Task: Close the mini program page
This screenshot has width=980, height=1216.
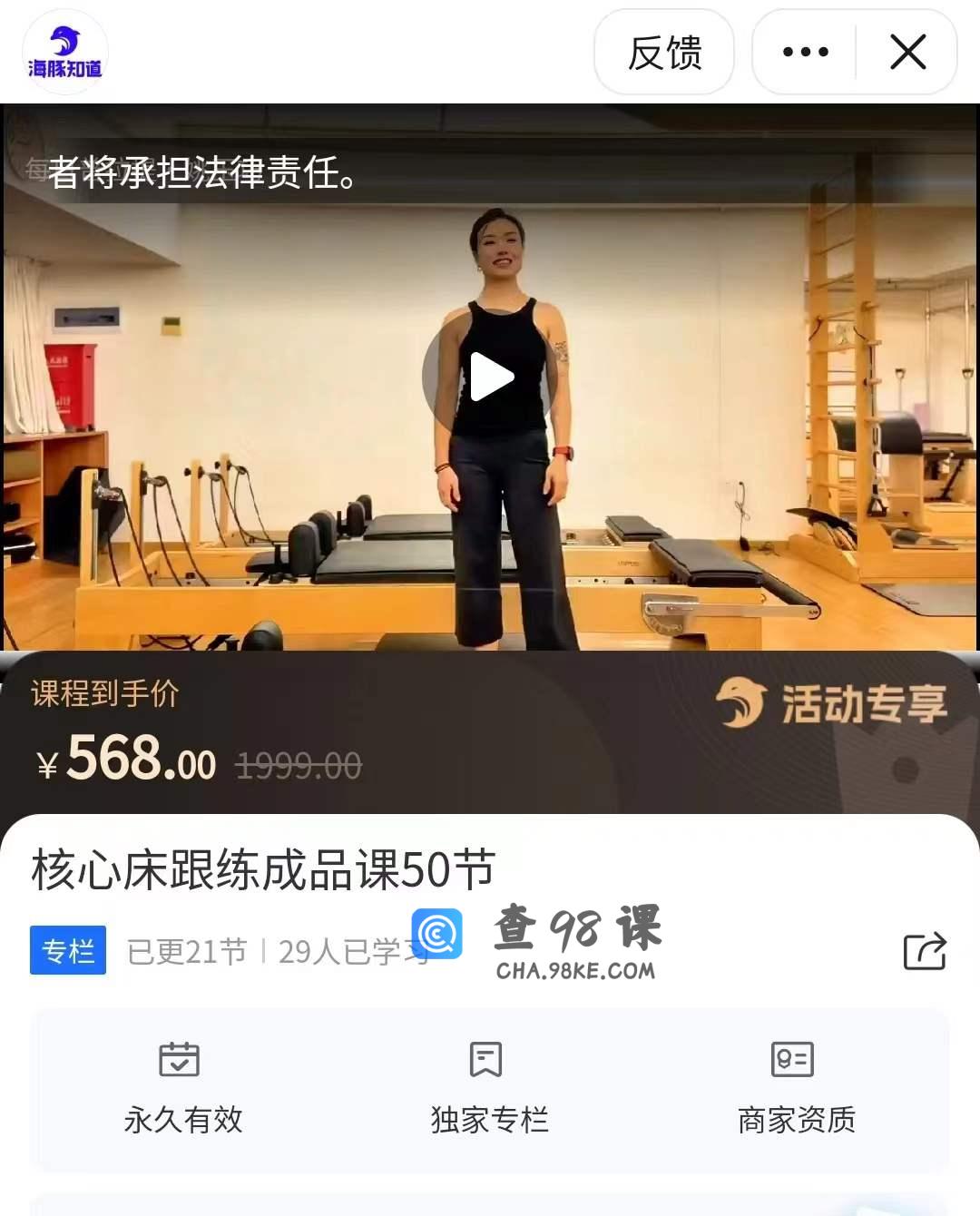Action: (907, 53)
